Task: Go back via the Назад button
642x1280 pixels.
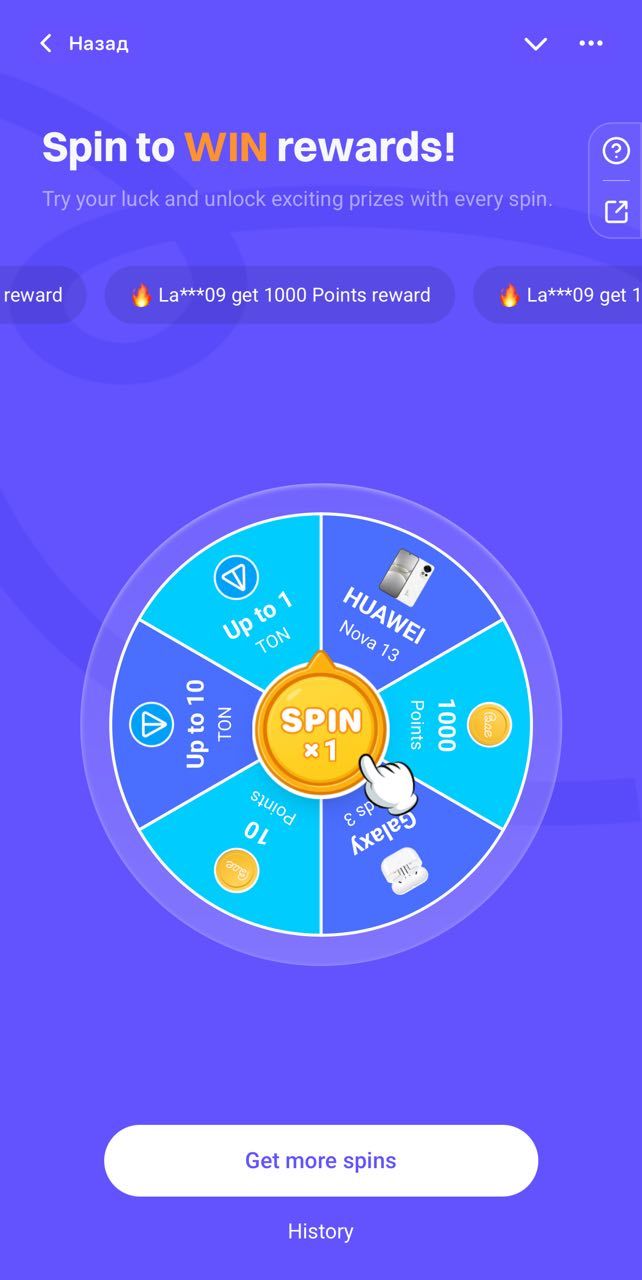Action: pyautogui.click(x=83, y=44)
